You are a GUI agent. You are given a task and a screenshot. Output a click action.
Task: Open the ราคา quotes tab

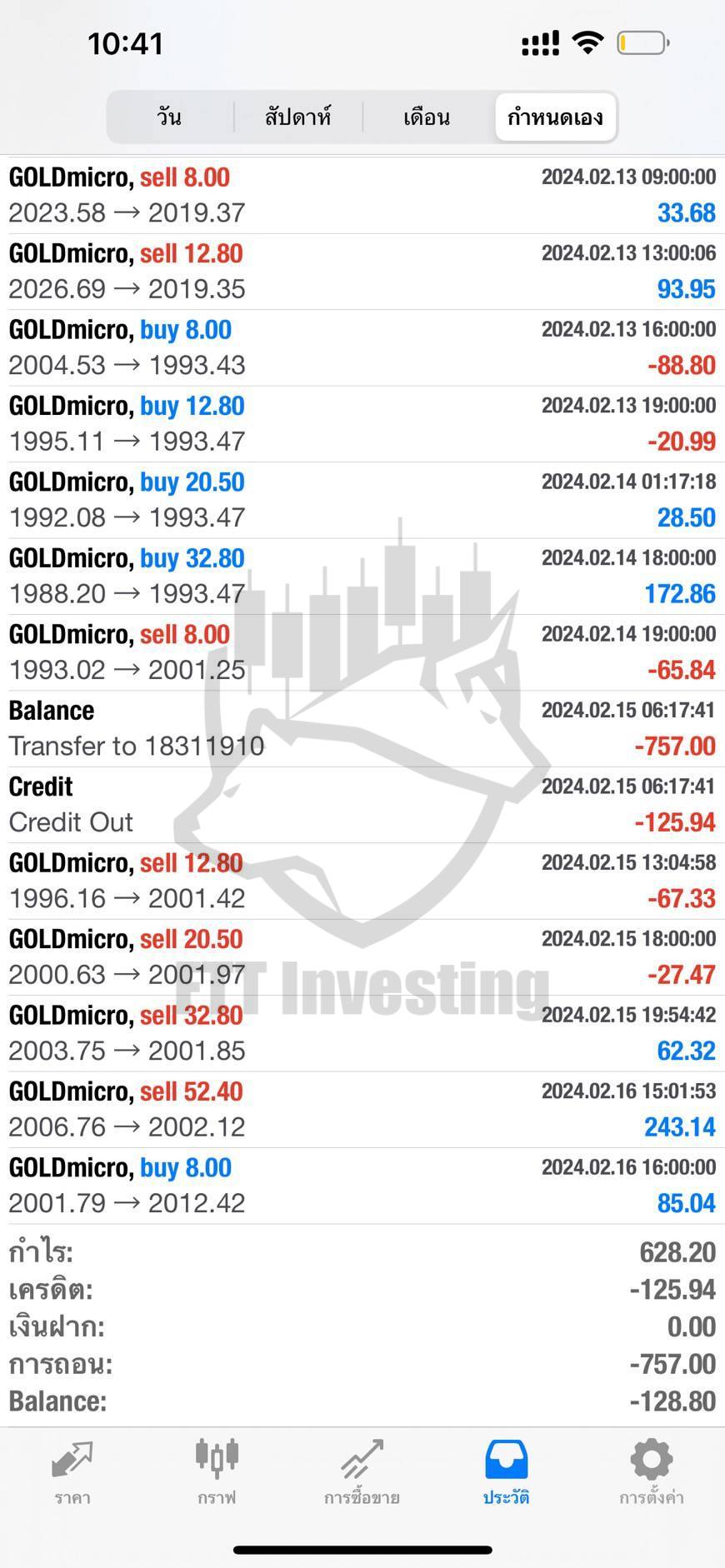[x=72, y=1472]
